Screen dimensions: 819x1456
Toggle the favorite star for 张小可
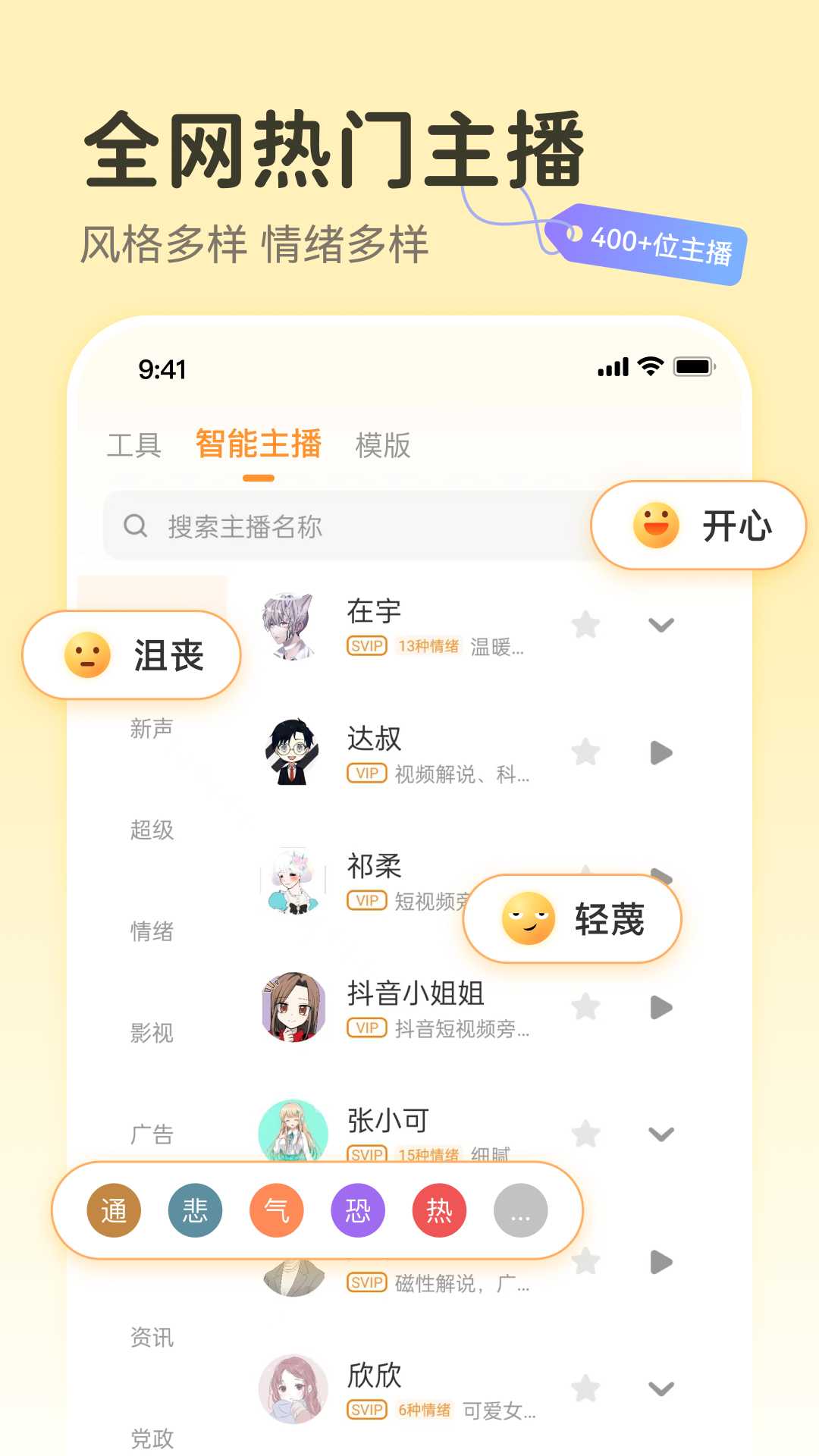pyautogui.click(x=585, y=1134)
